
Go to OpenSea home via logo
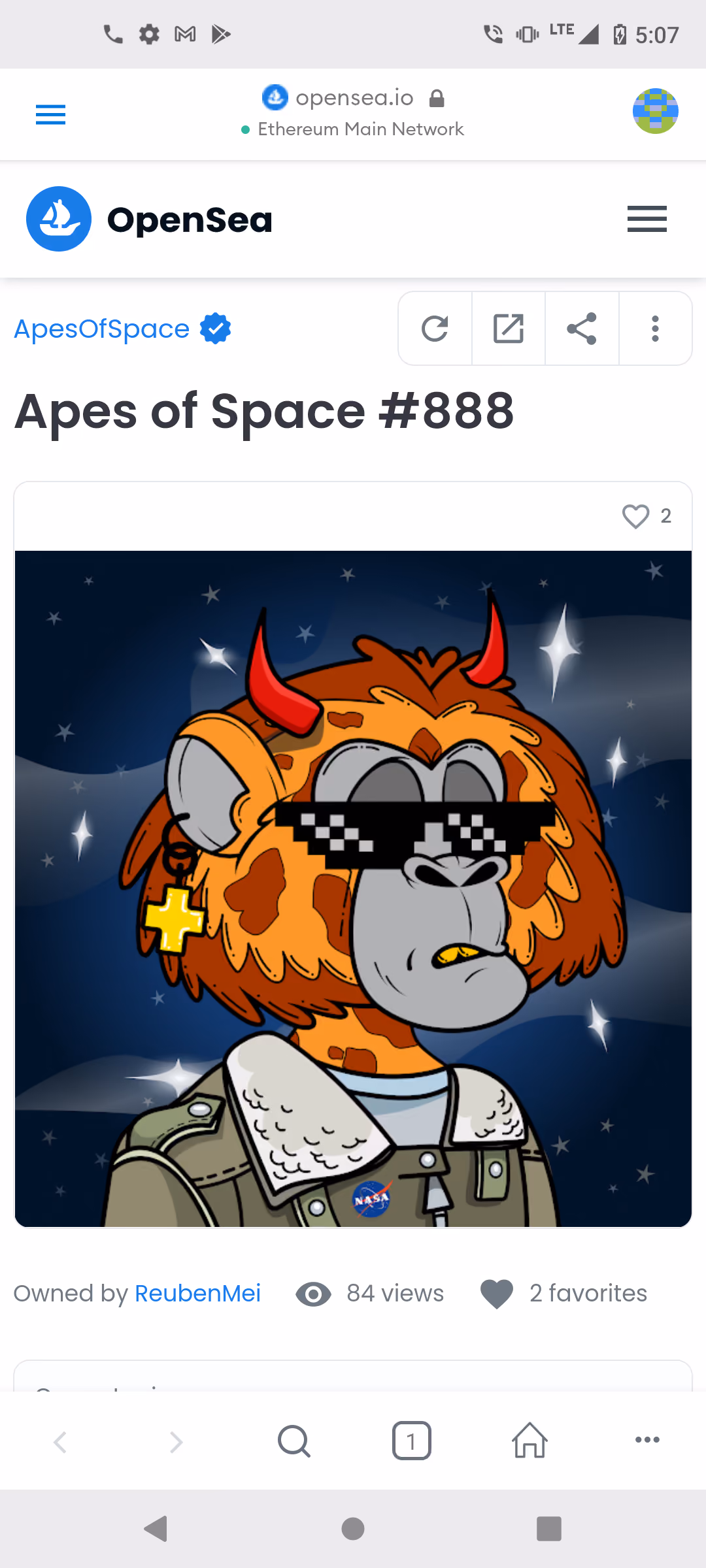click(150, 219)
